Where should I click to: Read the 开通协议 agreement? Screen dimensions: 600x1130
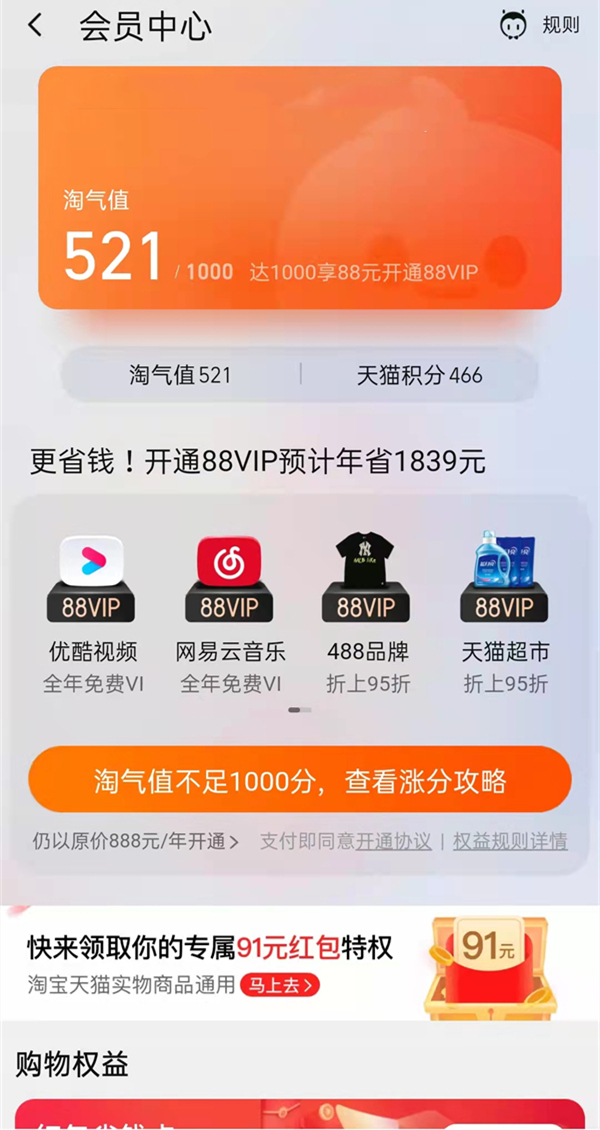[x=394, y=842]
